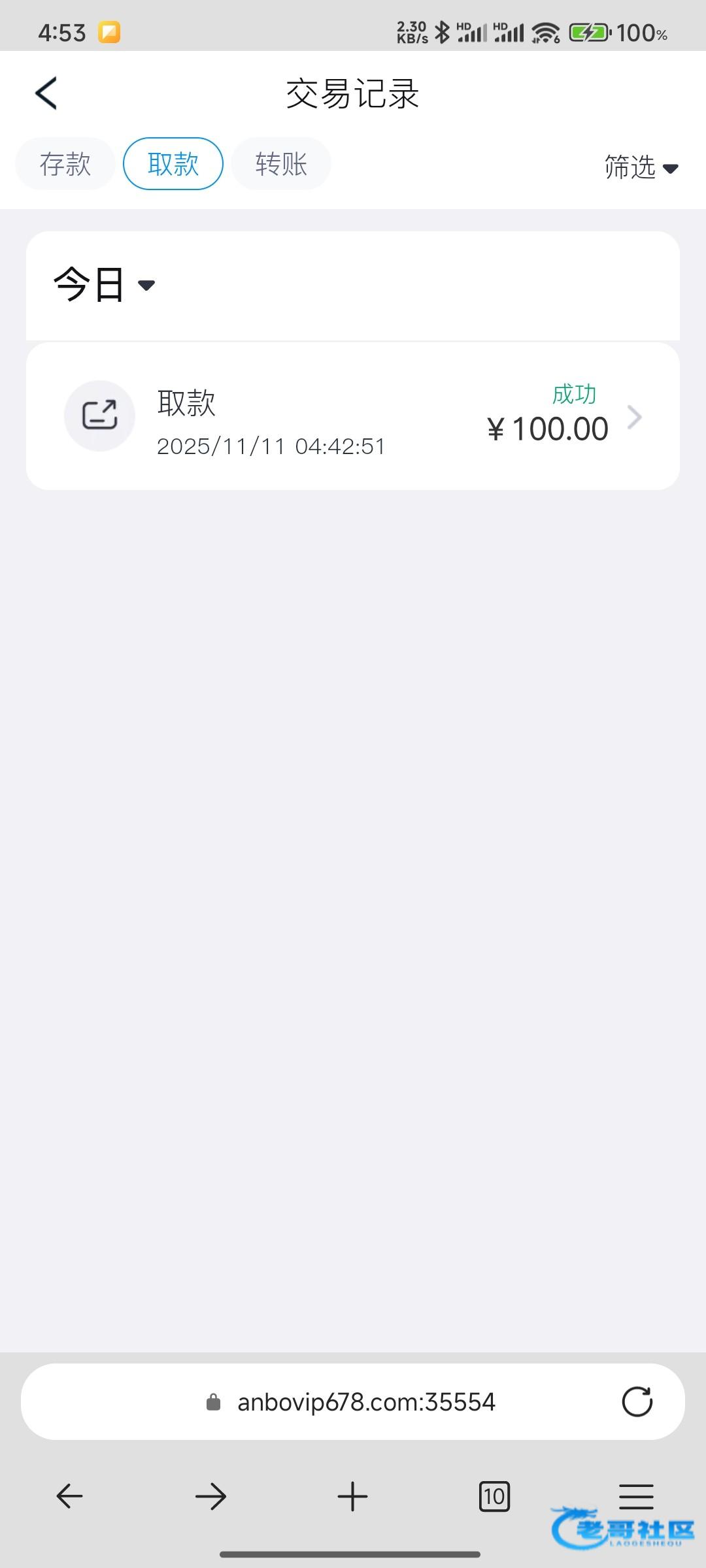Switch to the 转账 tab
This screenshot has height=1568, width=706.
coord(281,164)
